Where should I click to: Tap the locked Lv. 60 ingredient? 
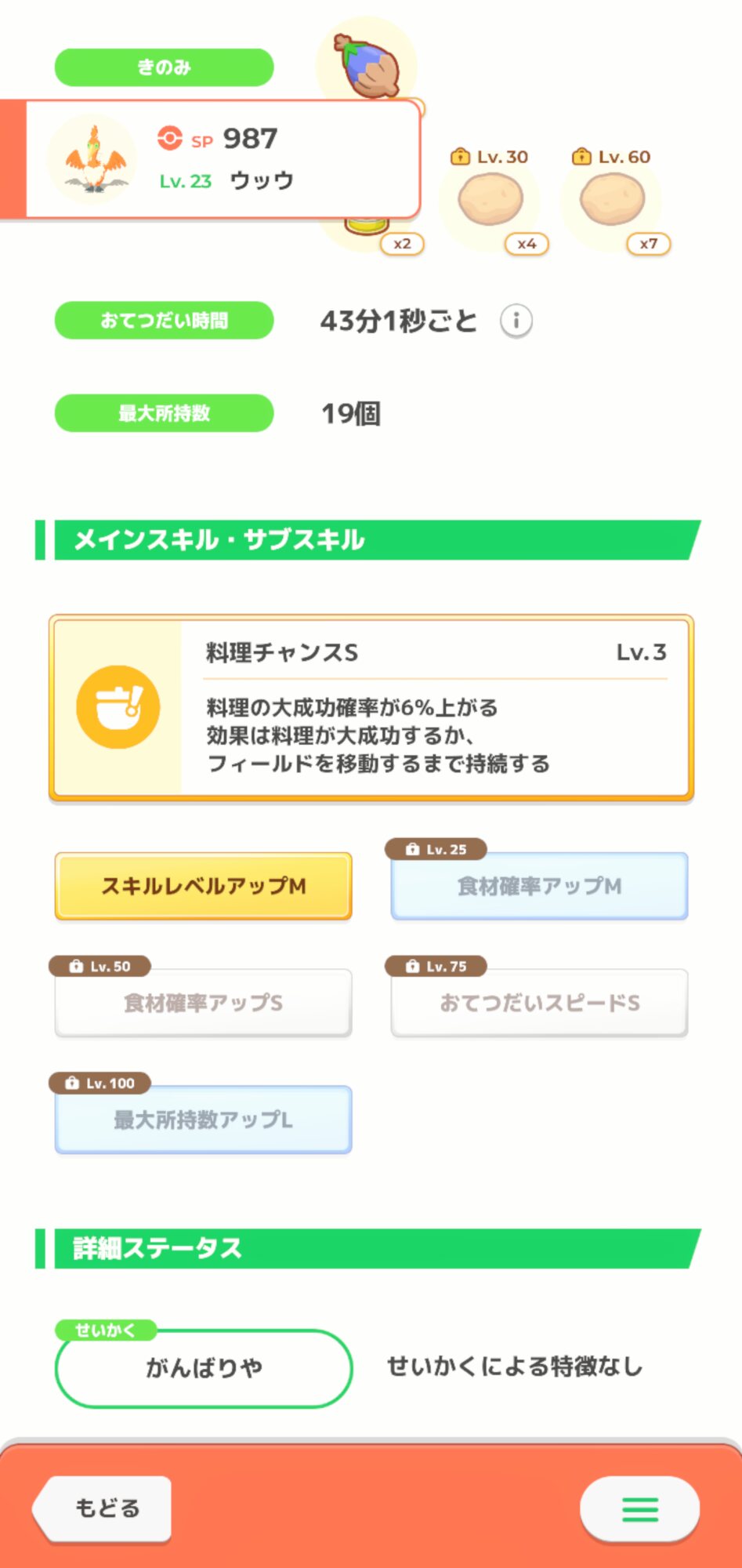(x=612, y=201)
